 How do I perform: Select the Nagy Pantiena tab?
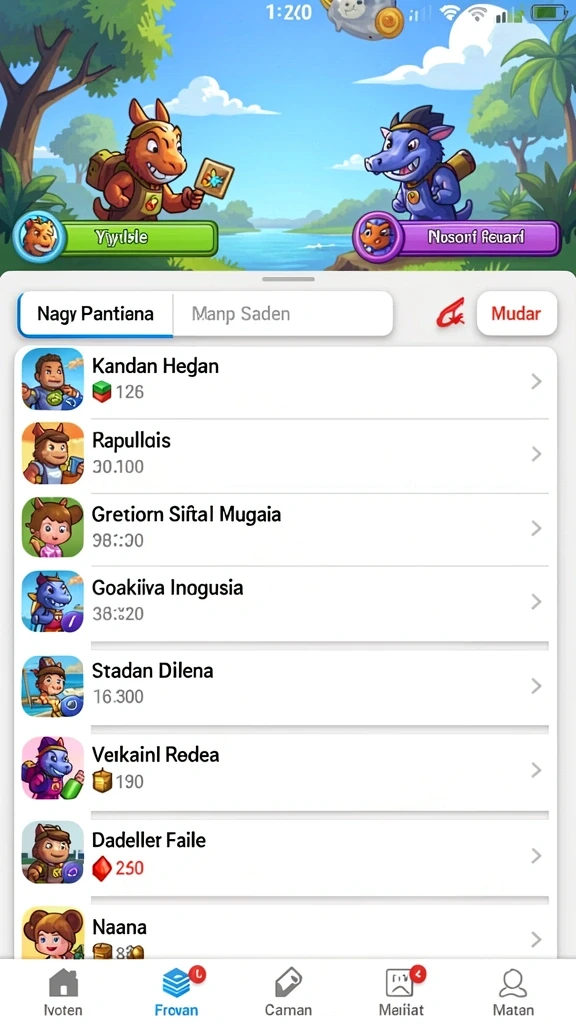pyautogui.click(x=95, y=313)
